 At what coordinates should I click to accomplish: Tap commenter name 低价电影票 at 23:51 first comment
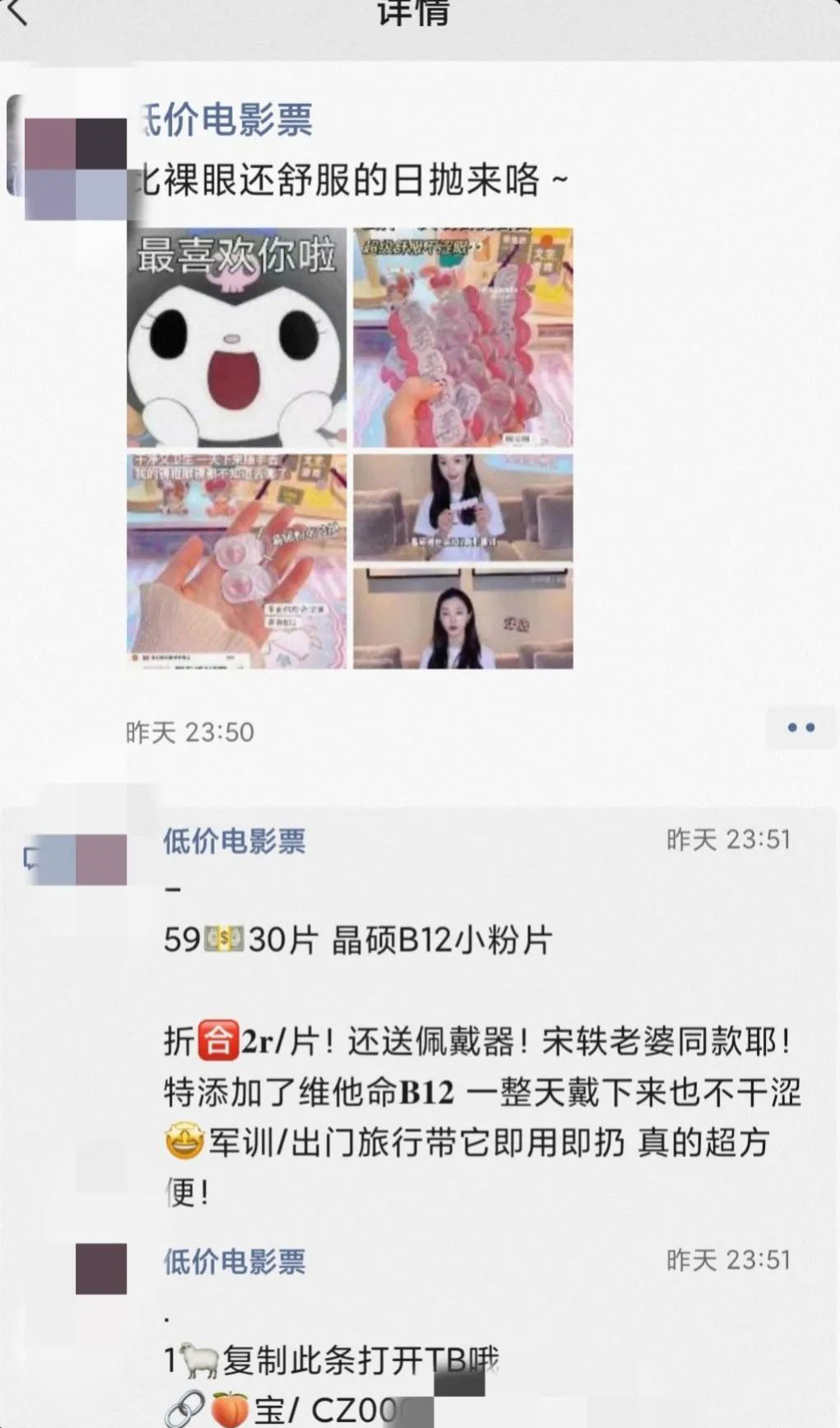point(235,841)
